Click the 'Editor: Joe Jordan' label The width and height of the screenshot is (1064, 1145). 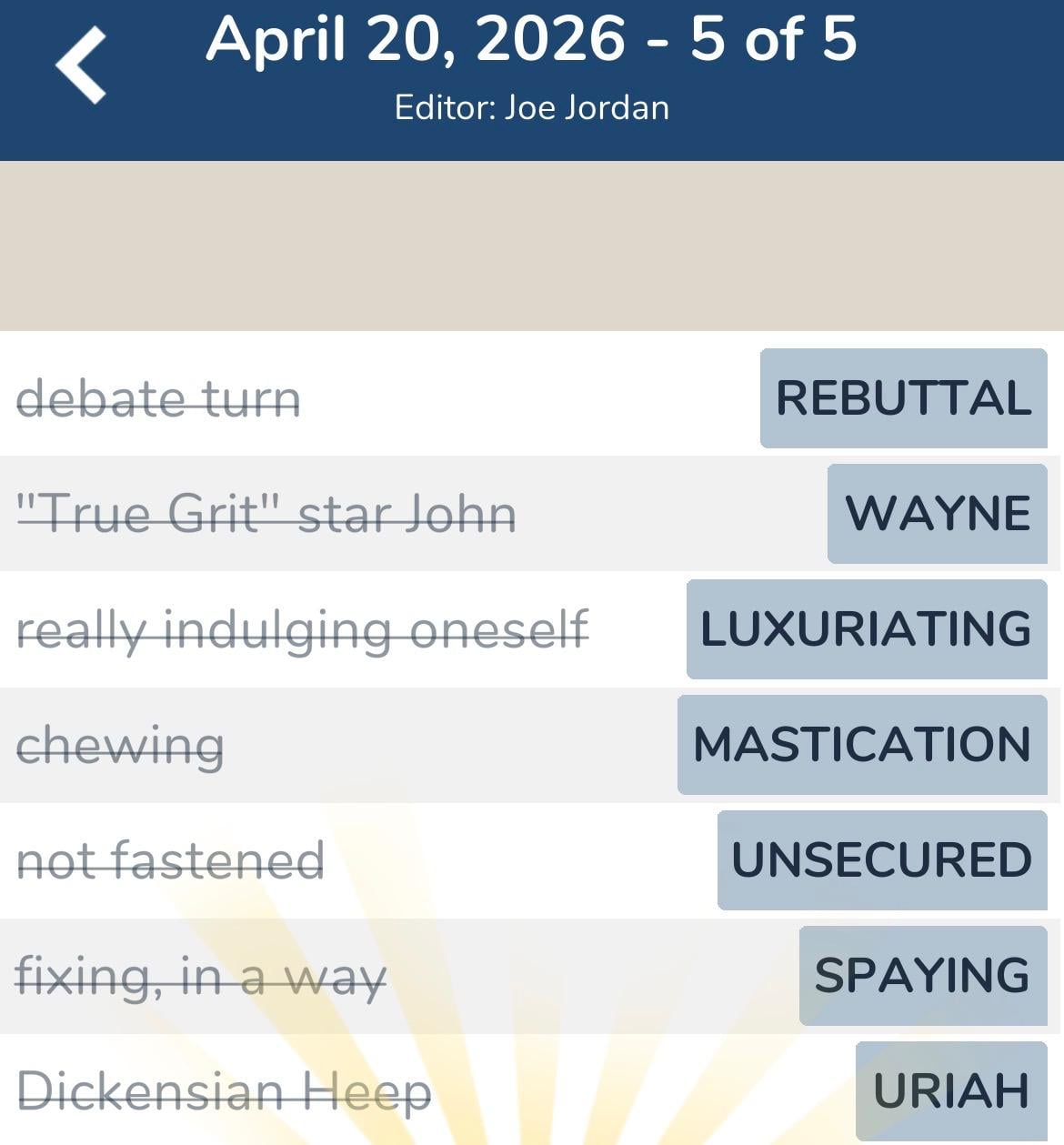point(532,106)
